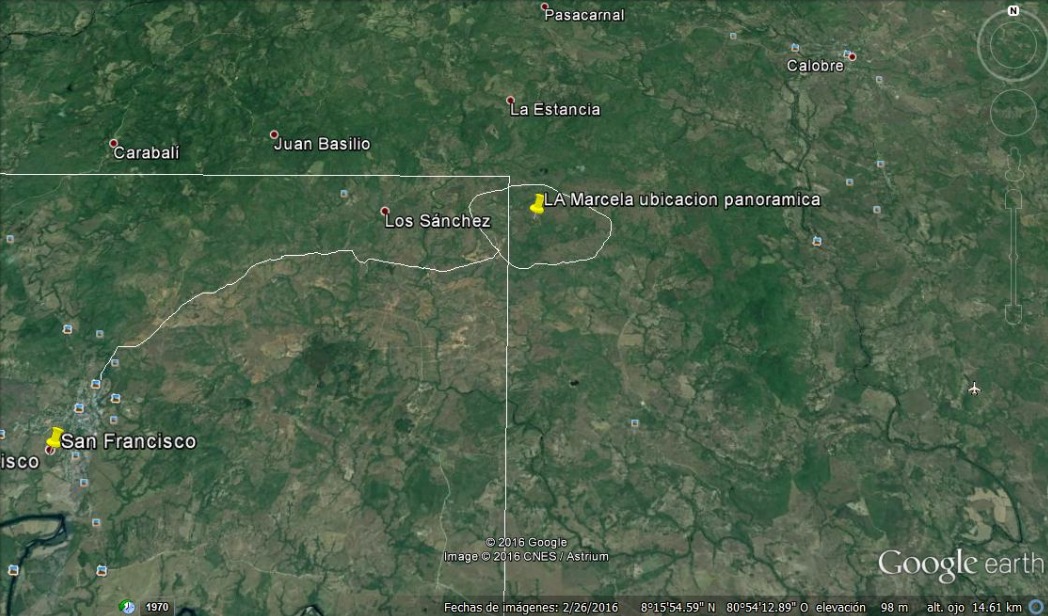This screenshot has width=1048, height=616.
Task: Open the LA Marcela ubicacion panoramica pin
Action: (x=537, y=204)
